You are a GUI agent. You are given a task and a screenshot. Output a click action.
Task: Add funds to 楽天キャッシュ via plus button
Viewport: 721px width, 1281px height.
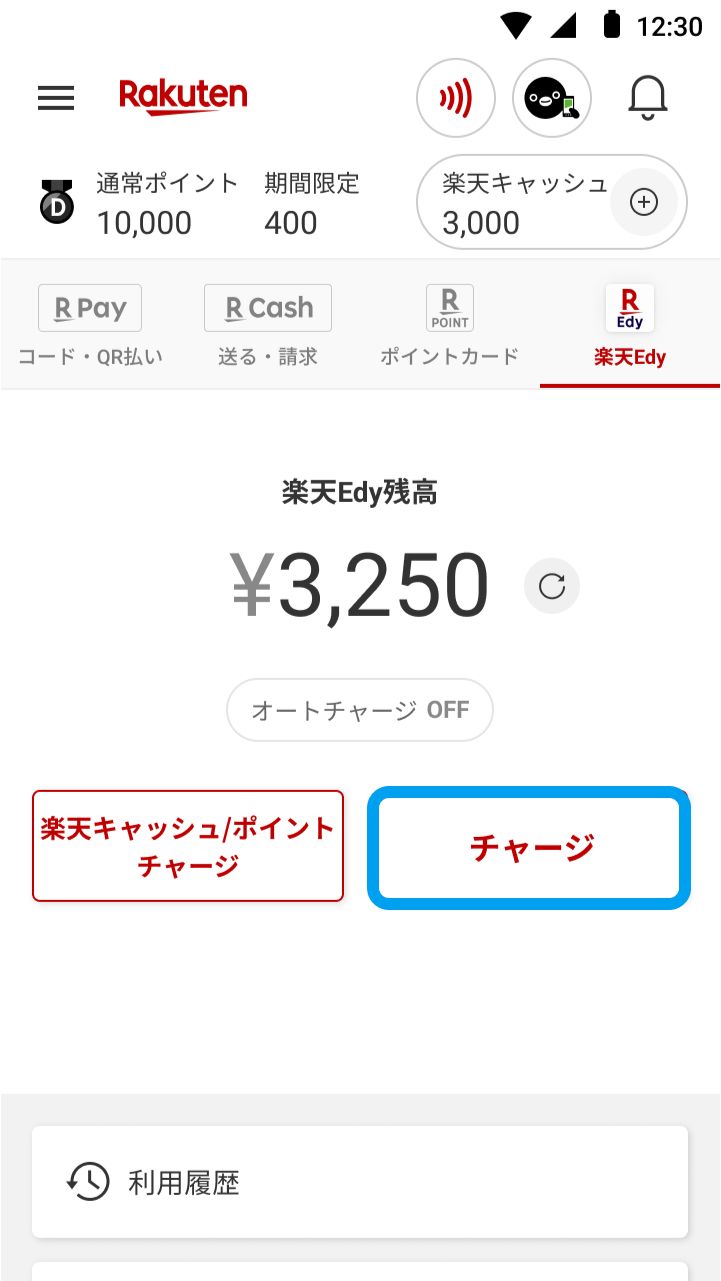click(x=643, y=202)
